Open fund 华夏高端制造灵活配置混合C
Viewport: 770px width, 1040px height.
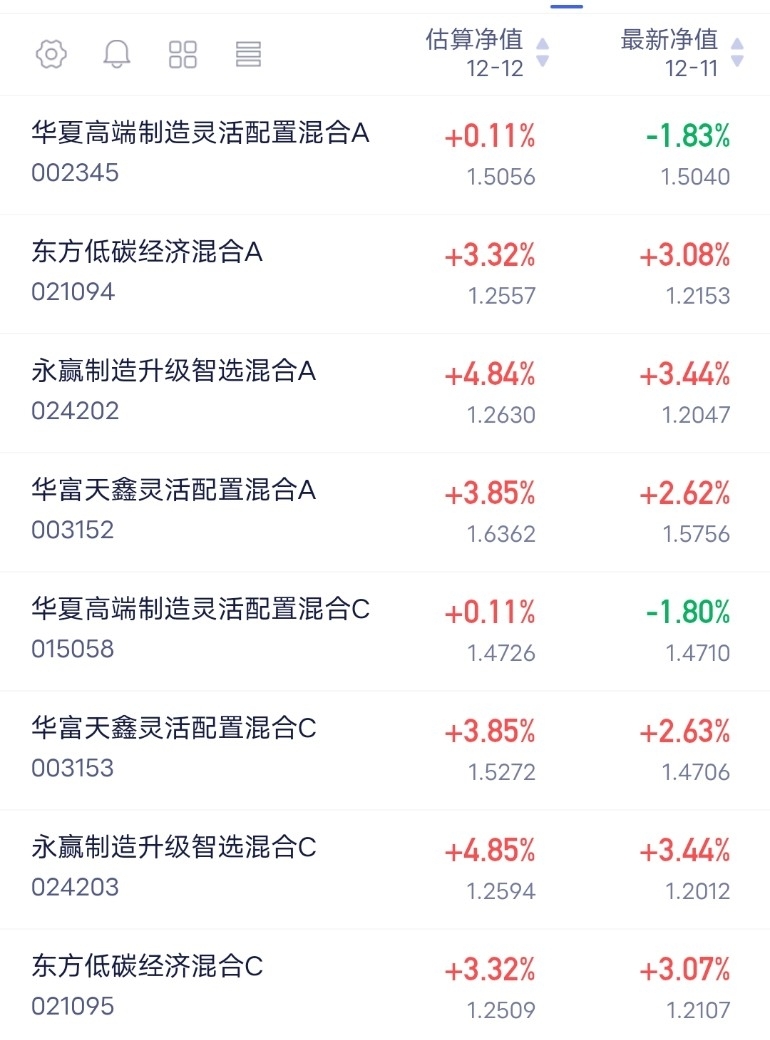click(x=385, y=631)
